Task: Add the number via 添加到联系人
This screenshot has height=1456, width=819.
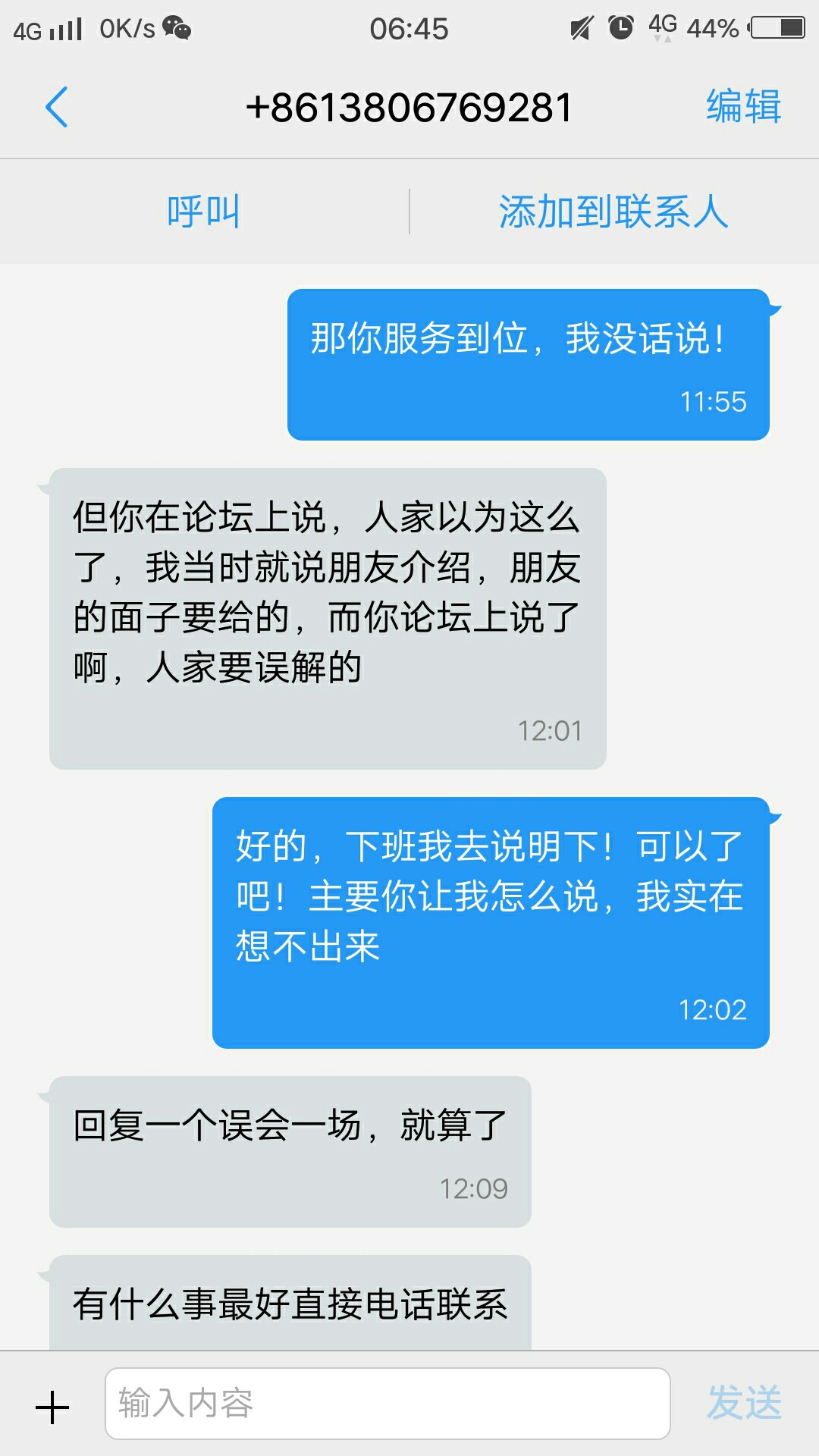Action: tap(613, 212)
